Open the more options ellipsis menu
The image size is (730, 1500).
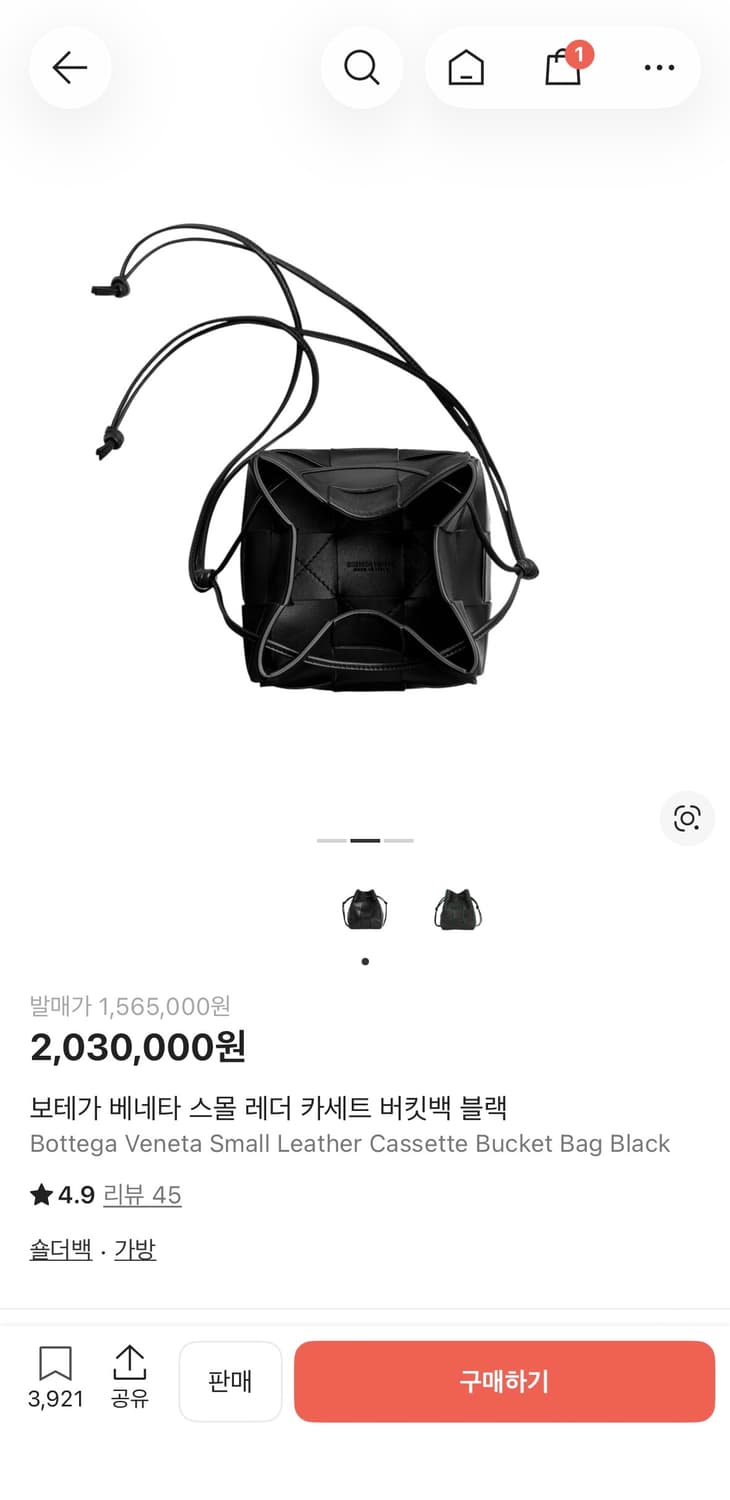[659, 67]
